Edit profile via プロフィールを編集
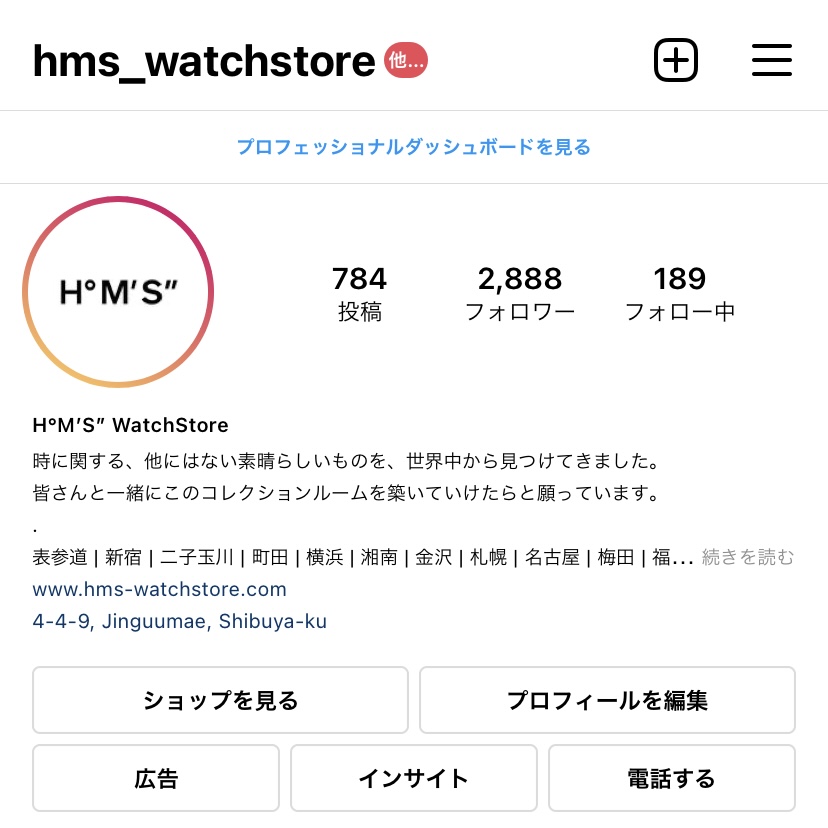The image size is (828, 828). [x=607, y=700]
